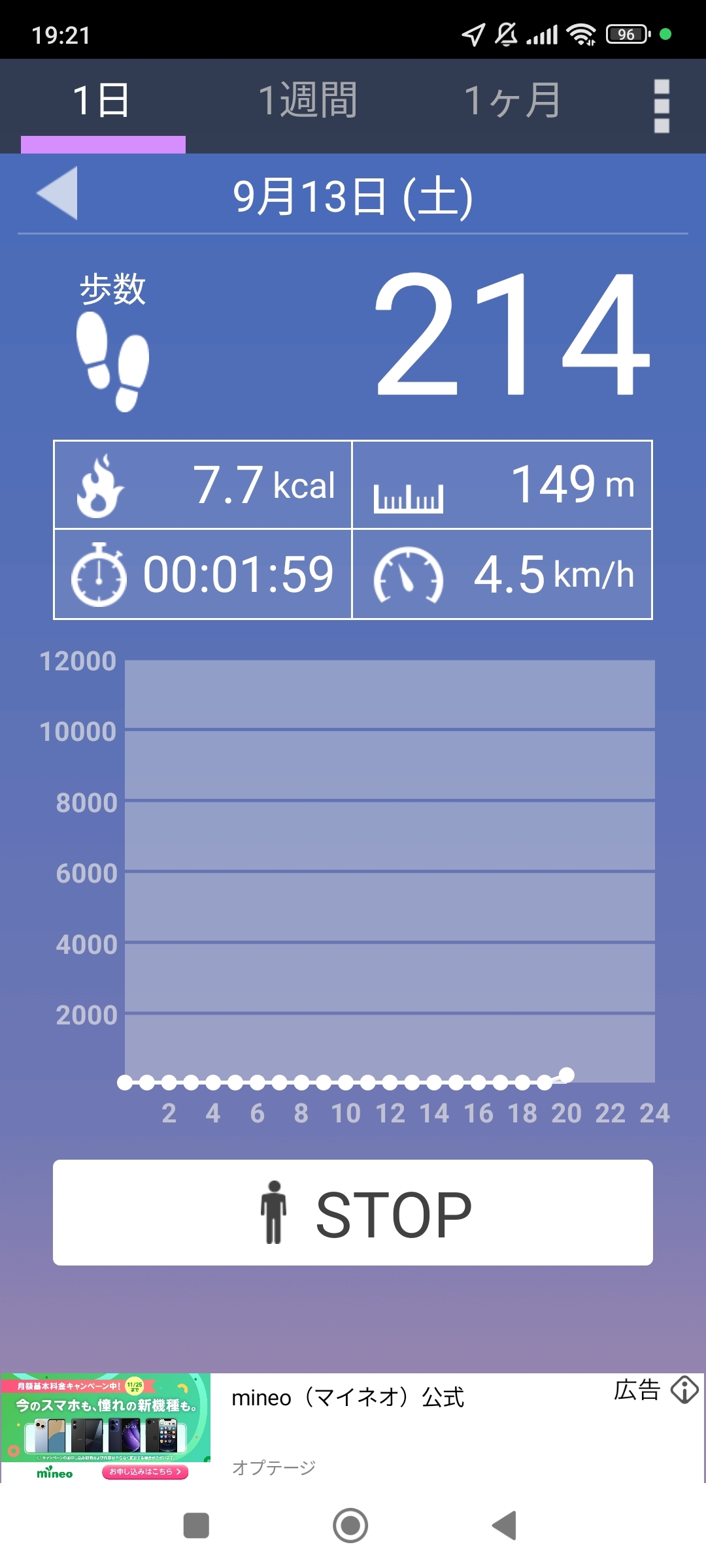Go to the previous day
The image size is (706, 1568).
[58, 193]
